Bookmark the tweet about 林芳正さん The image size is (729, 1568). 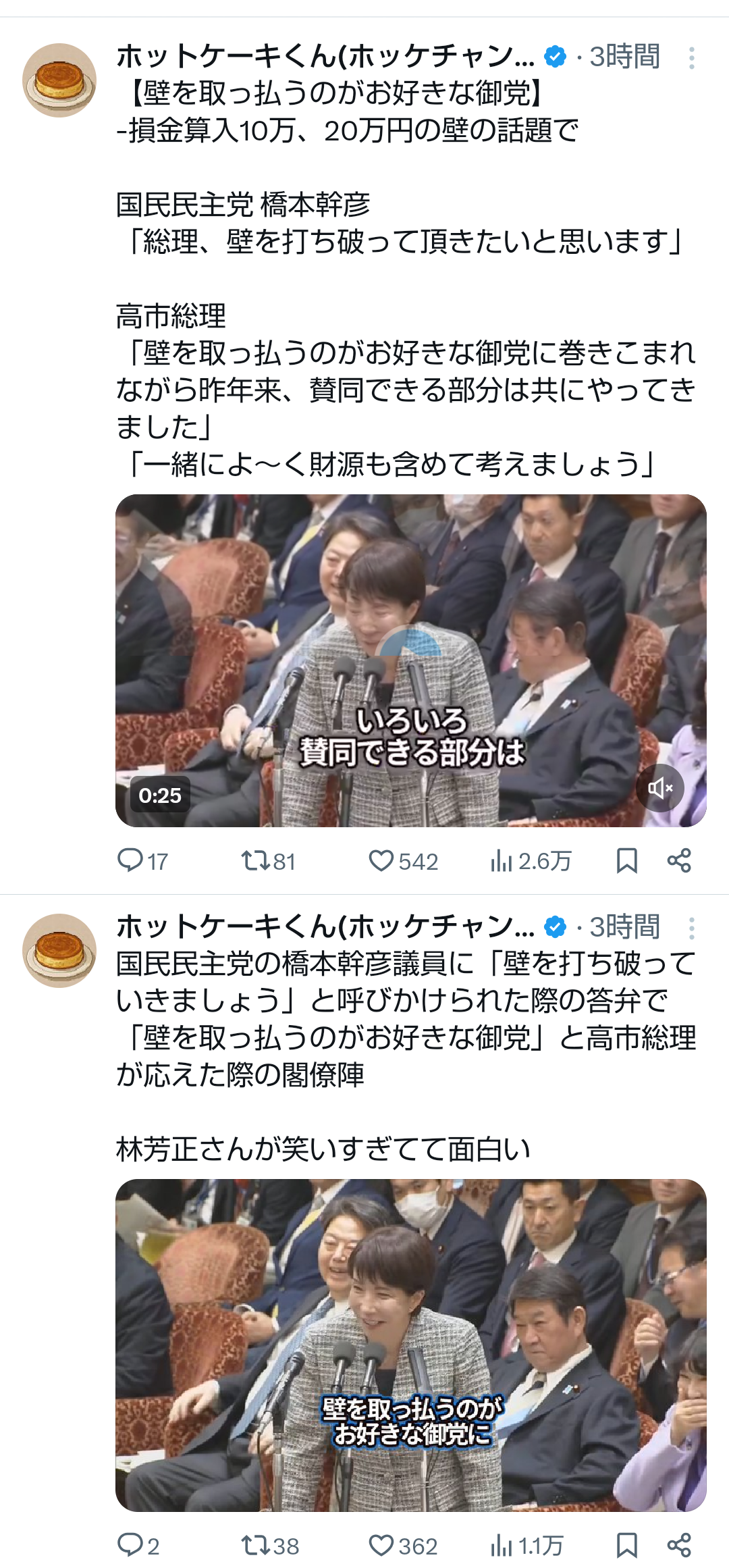(626, 1545)
